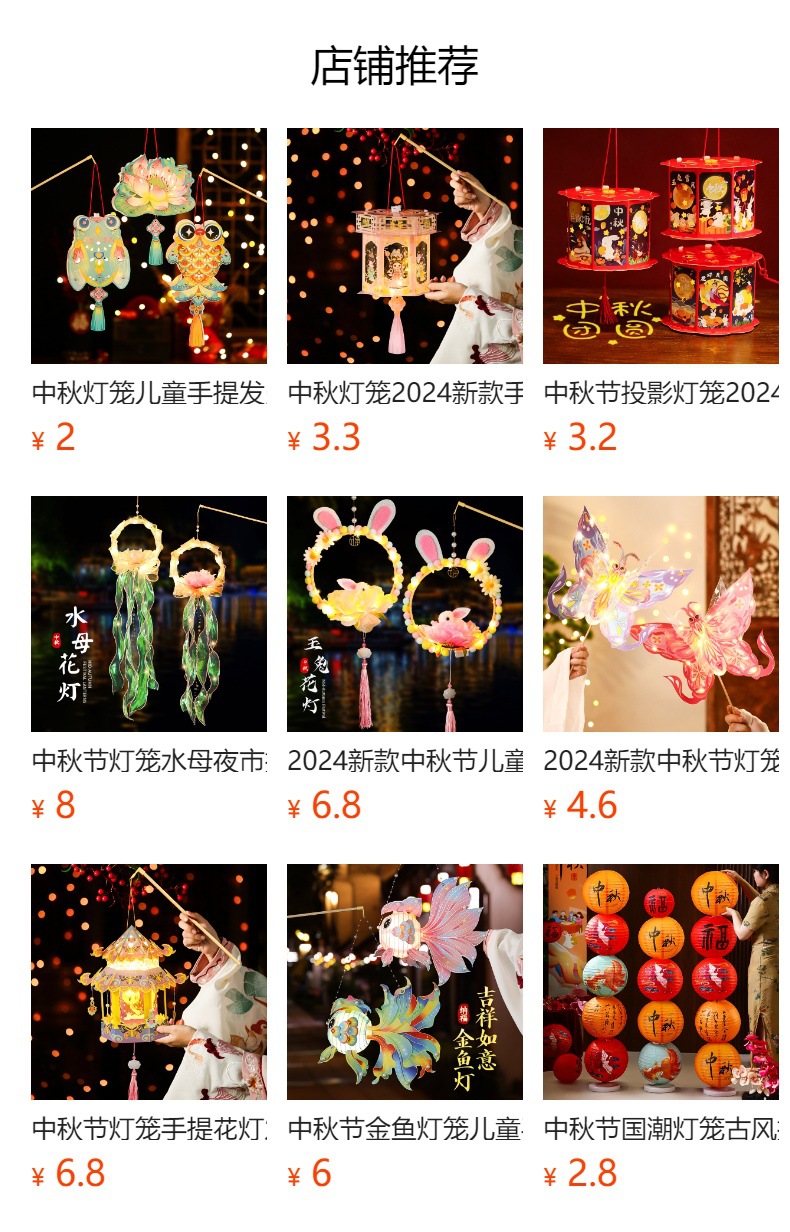Open the 玉兔花灯 rabbit lantern at ¥6.8
This screenshot has width=790, height=1232.
[x=404, y=614]
